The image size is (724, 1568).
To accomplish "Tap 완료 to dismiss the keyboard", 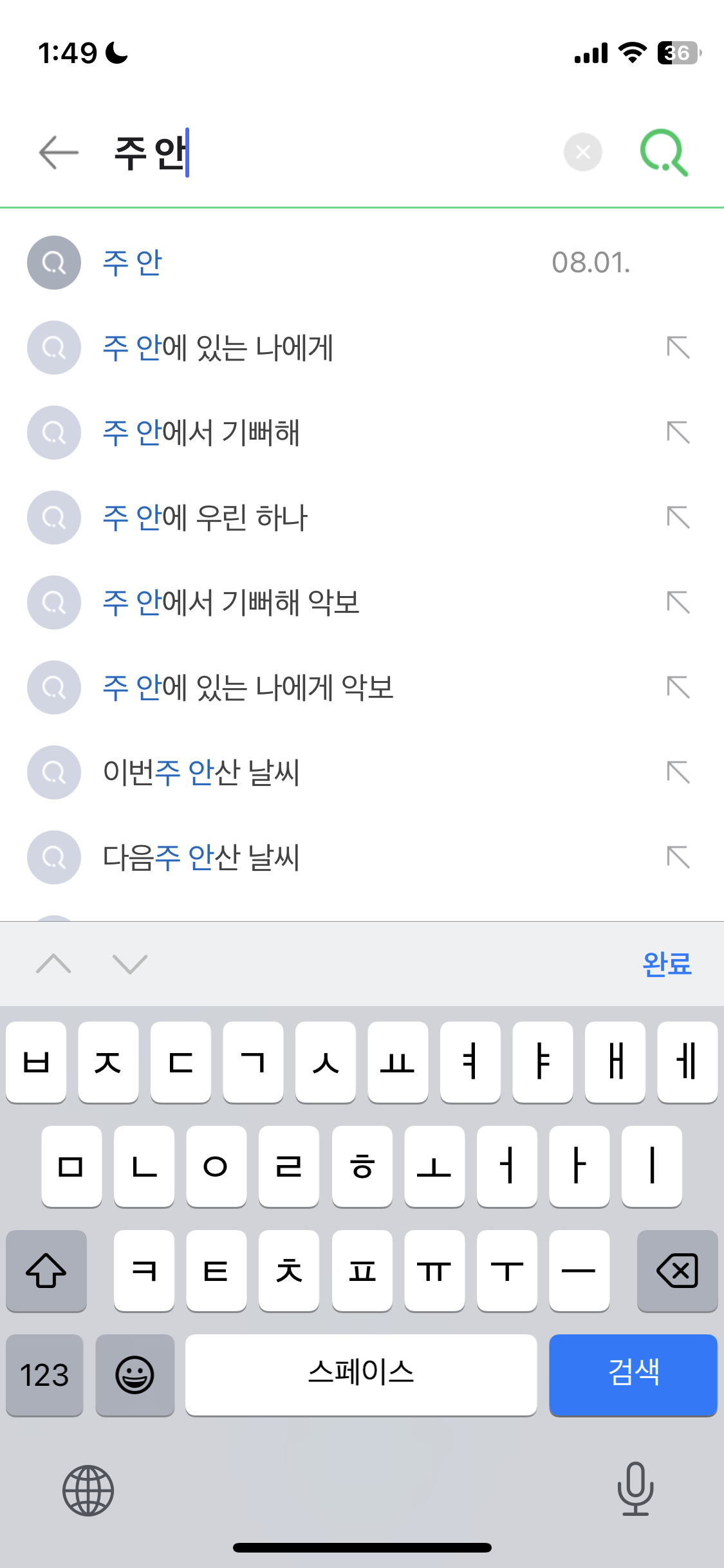I will pos(667,964).
